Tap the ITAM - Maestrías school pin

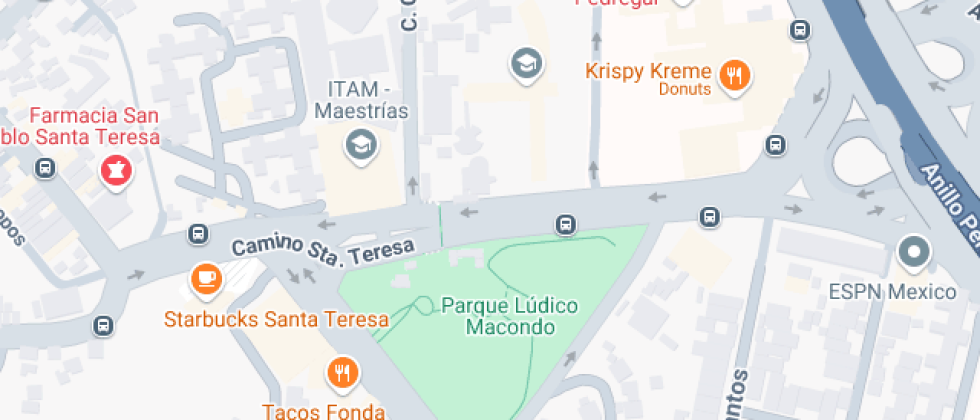click(x=361, y=146)
